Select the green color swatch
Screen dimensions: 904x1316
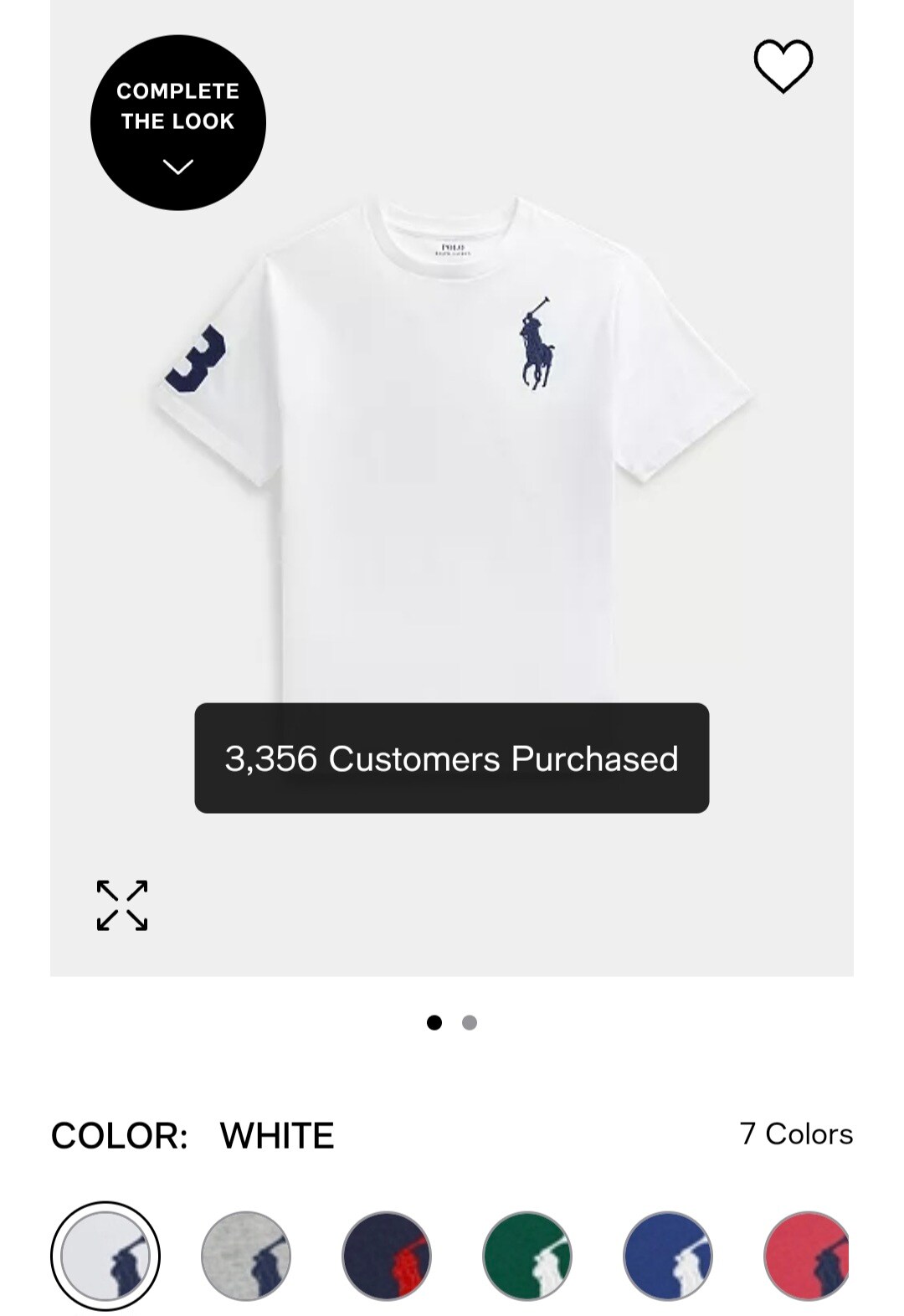[527, 1256]
